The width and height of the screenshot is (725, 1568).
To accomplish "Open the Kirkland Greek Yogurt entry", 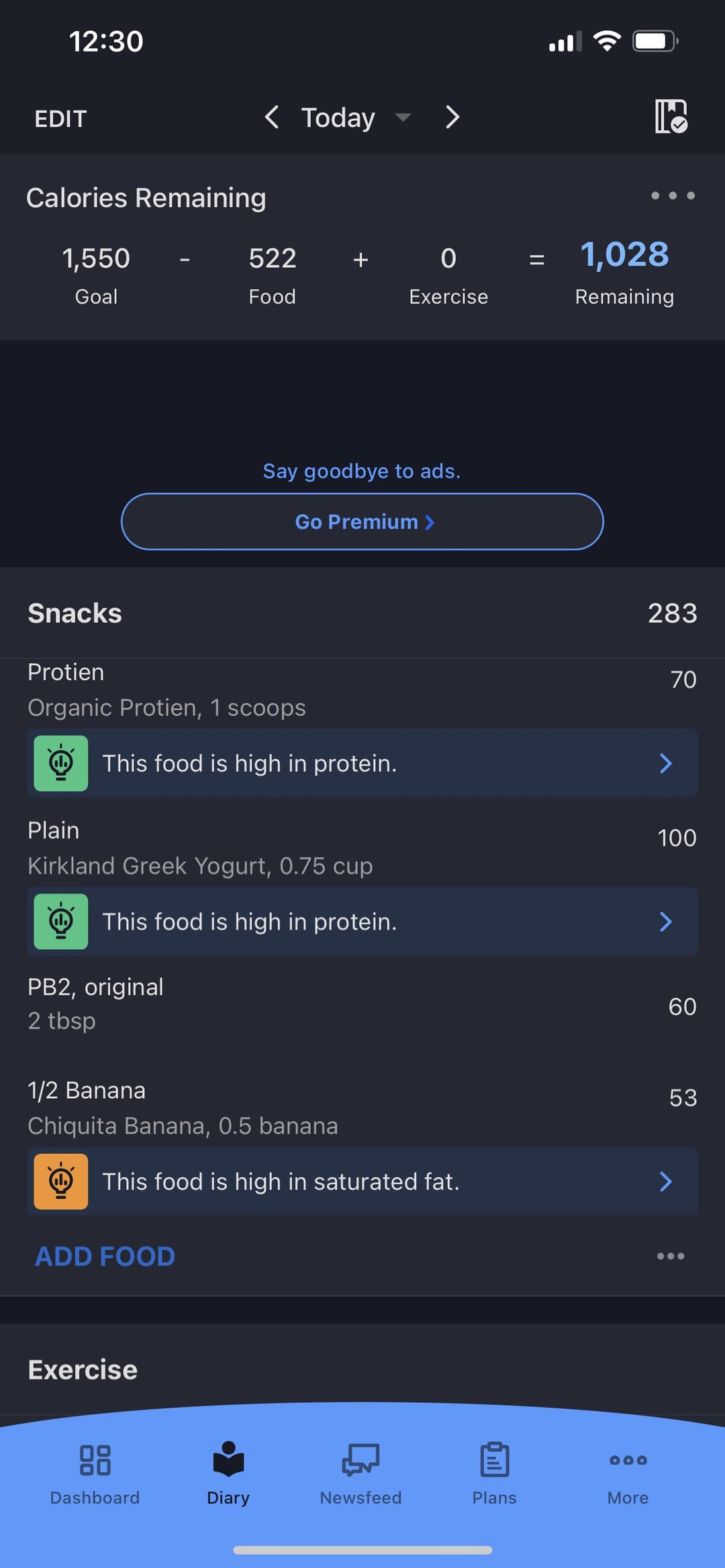I will click(x=362, y=848).
